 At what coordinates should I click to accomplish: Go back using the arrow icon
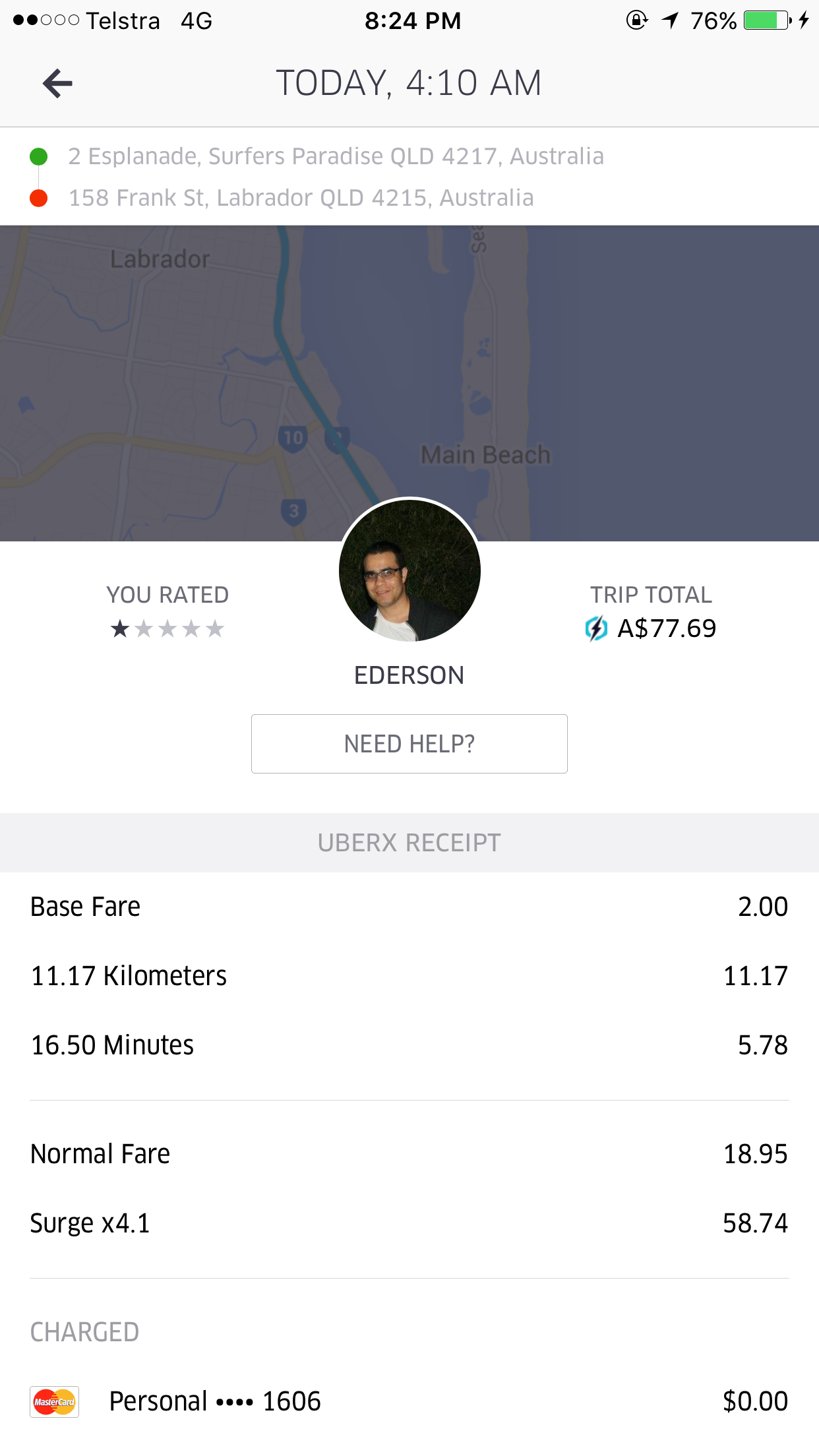pyautogui.click(x=57, y=84)
